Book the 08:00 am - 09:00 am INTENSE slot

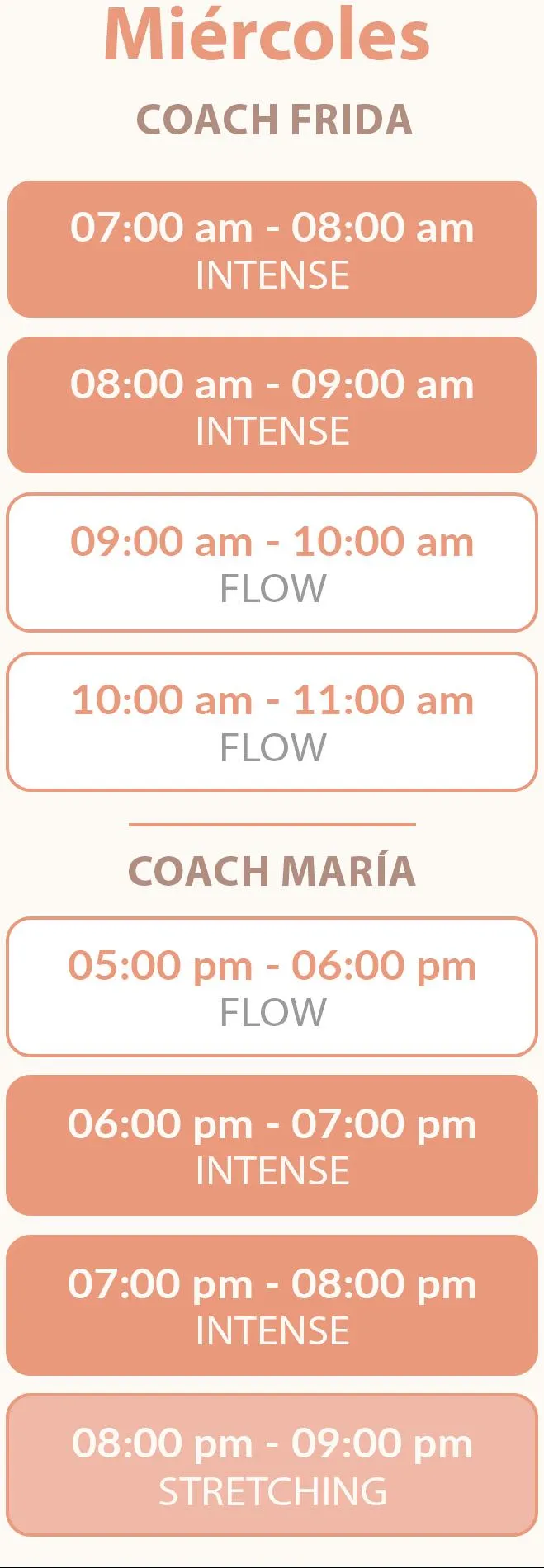click(272, 405)
